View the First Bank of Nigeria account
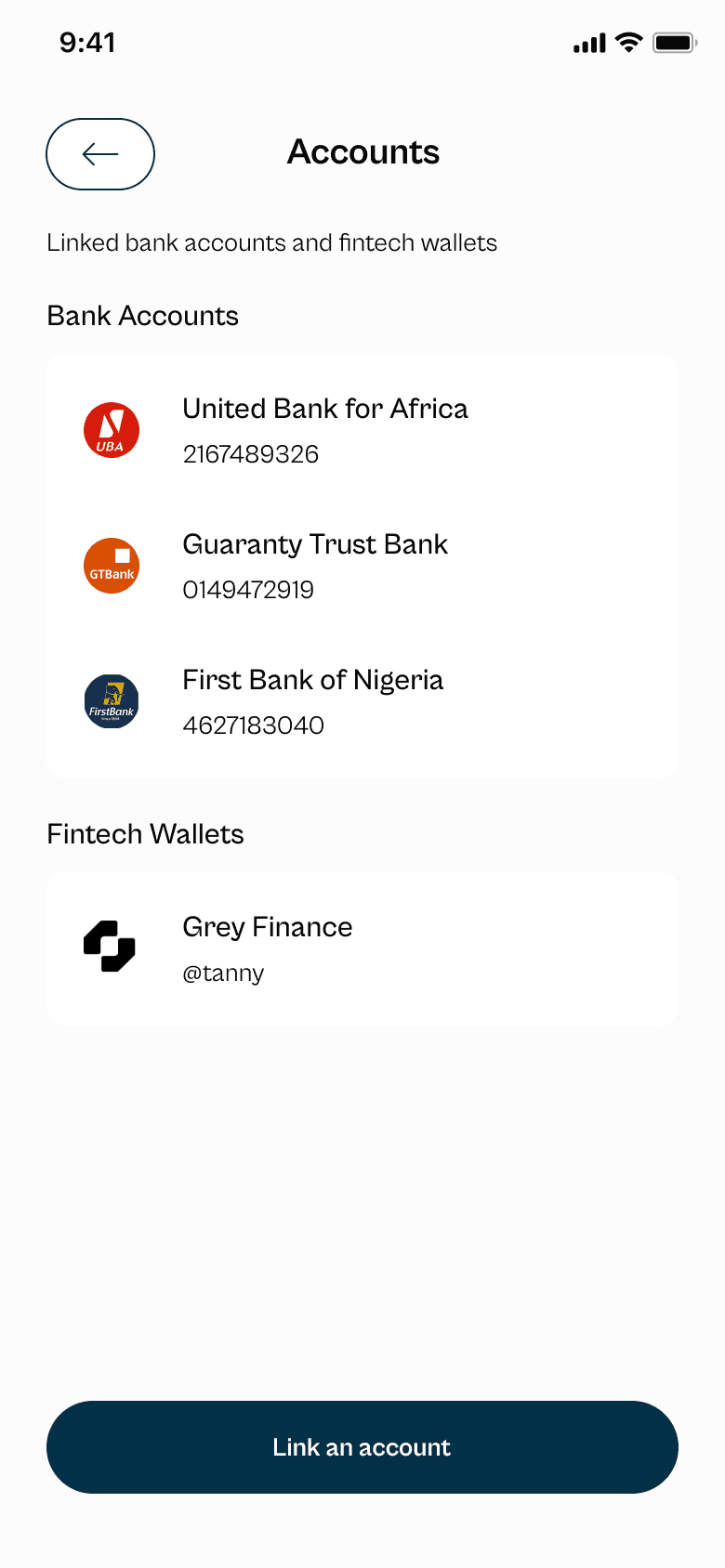 [x=312, y=701]
